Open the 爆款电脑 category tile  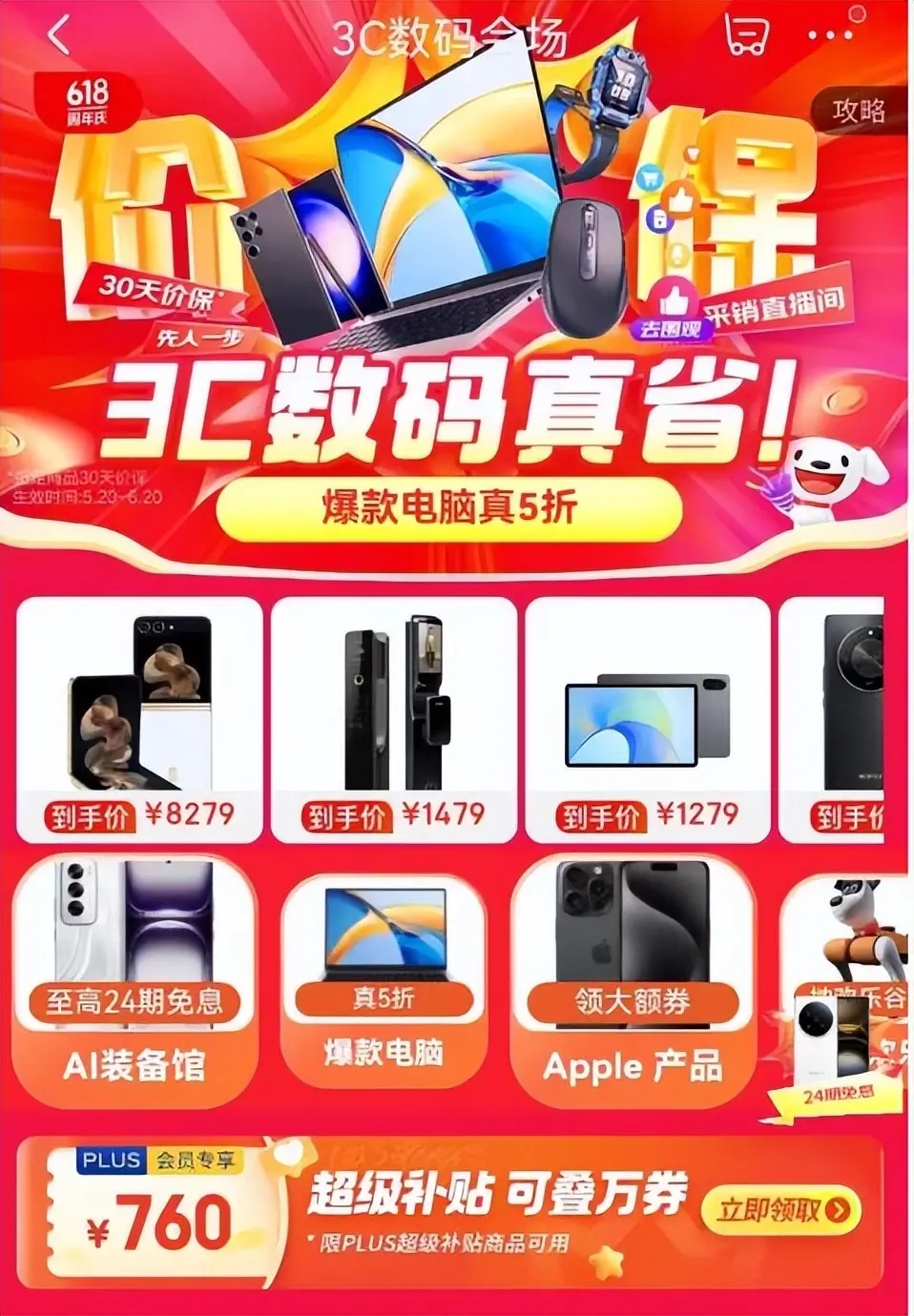(x=384, y=984)
